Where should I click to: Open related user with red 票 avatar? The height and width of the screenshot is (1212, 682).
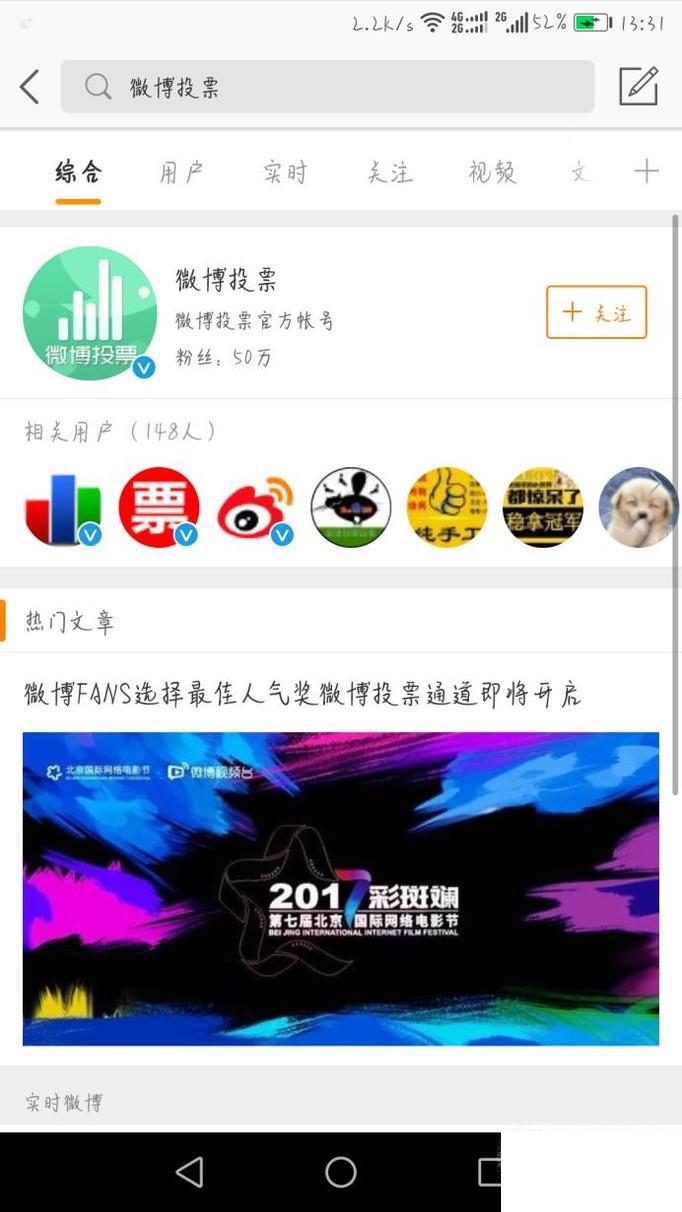(159, 508)
